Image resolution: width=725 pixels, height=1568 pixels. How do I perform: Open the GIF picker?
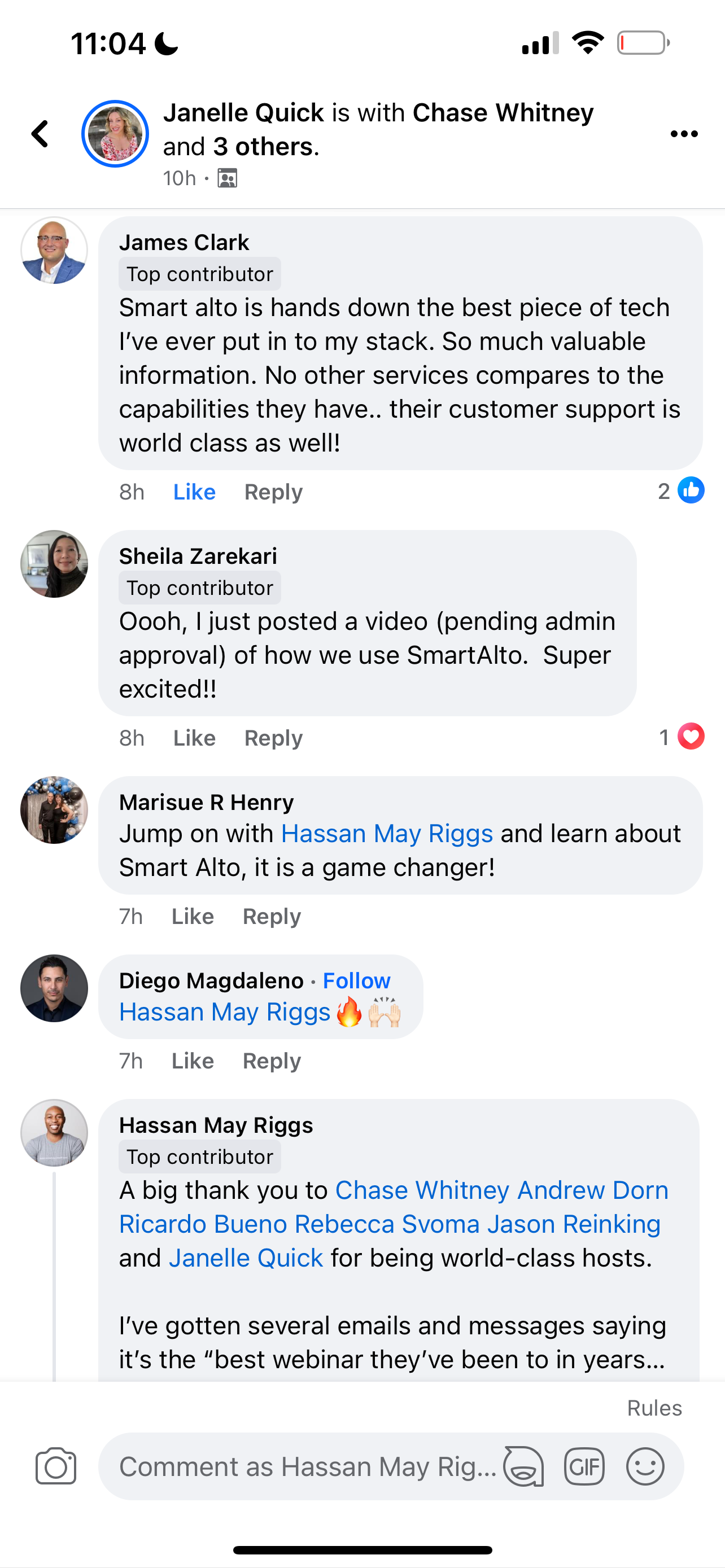click(584, 1466)
